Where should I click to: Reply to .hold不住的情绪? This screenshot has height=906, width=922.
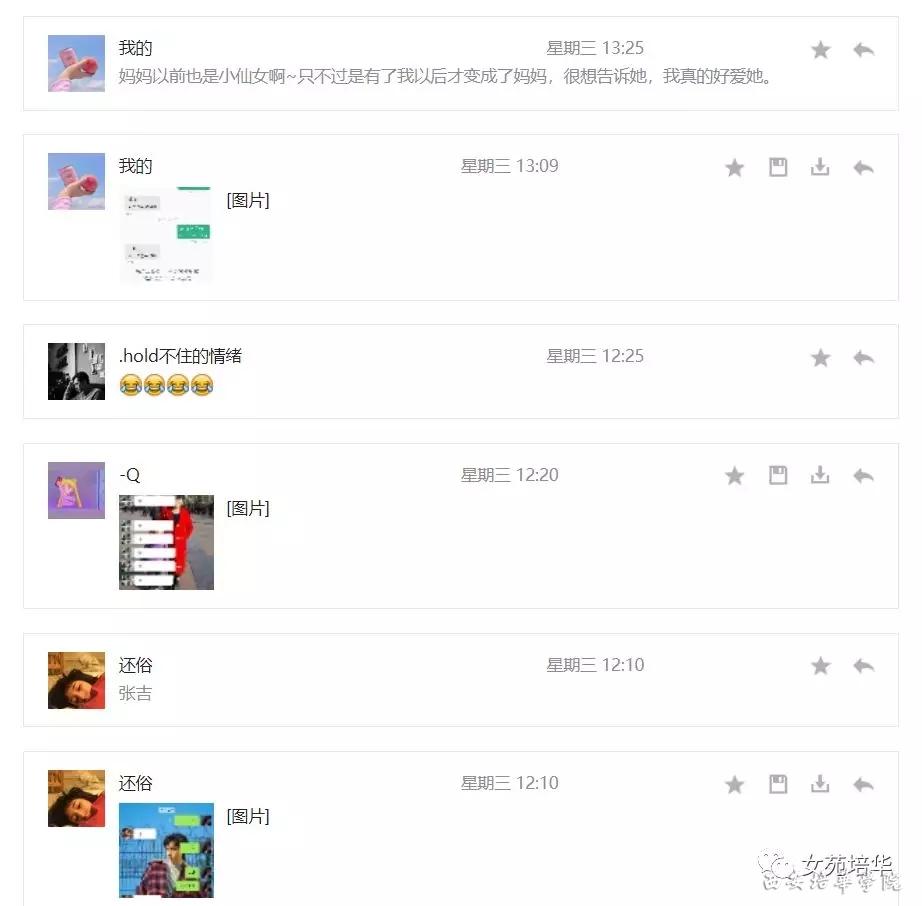[864, 358]
